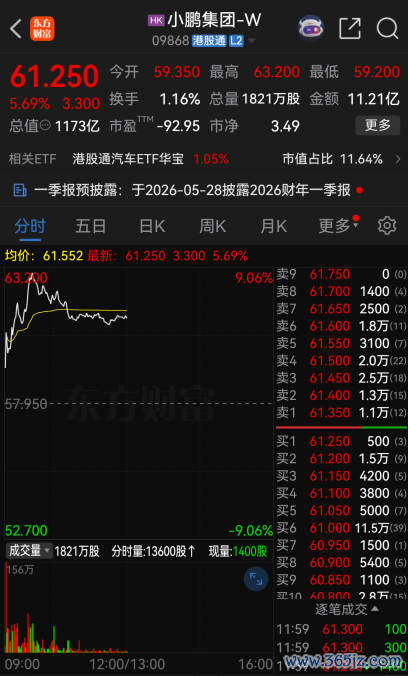Share this stock page
This screenshot has width=408, height=676.
pos(349,28)
